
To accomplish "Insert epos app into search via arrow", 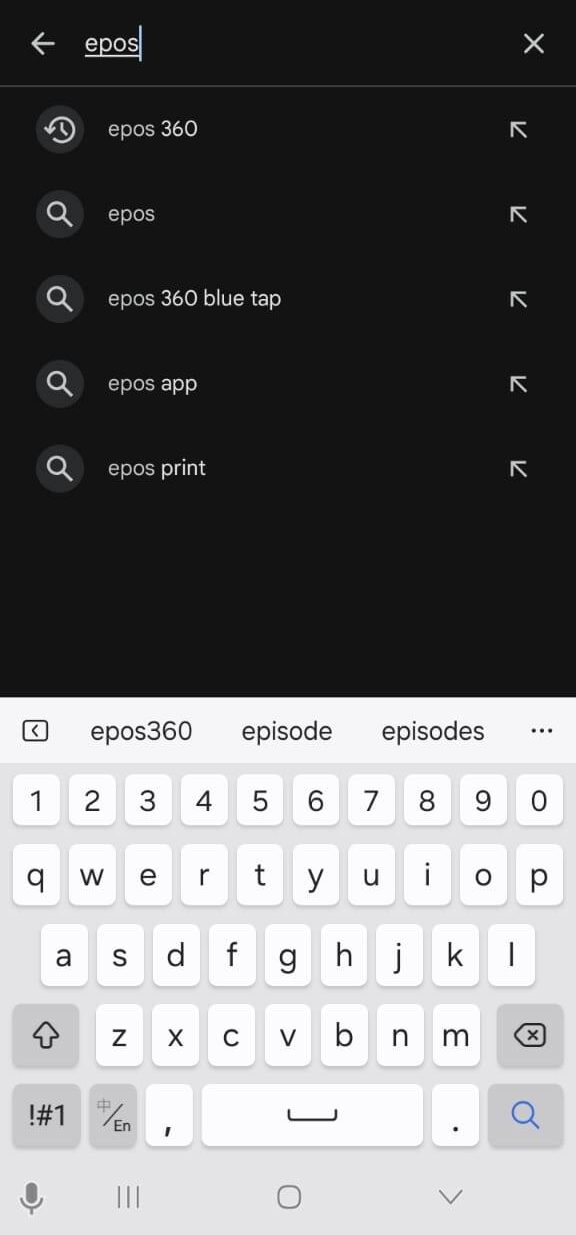I will pyautogui.click(x=518, y=384).
